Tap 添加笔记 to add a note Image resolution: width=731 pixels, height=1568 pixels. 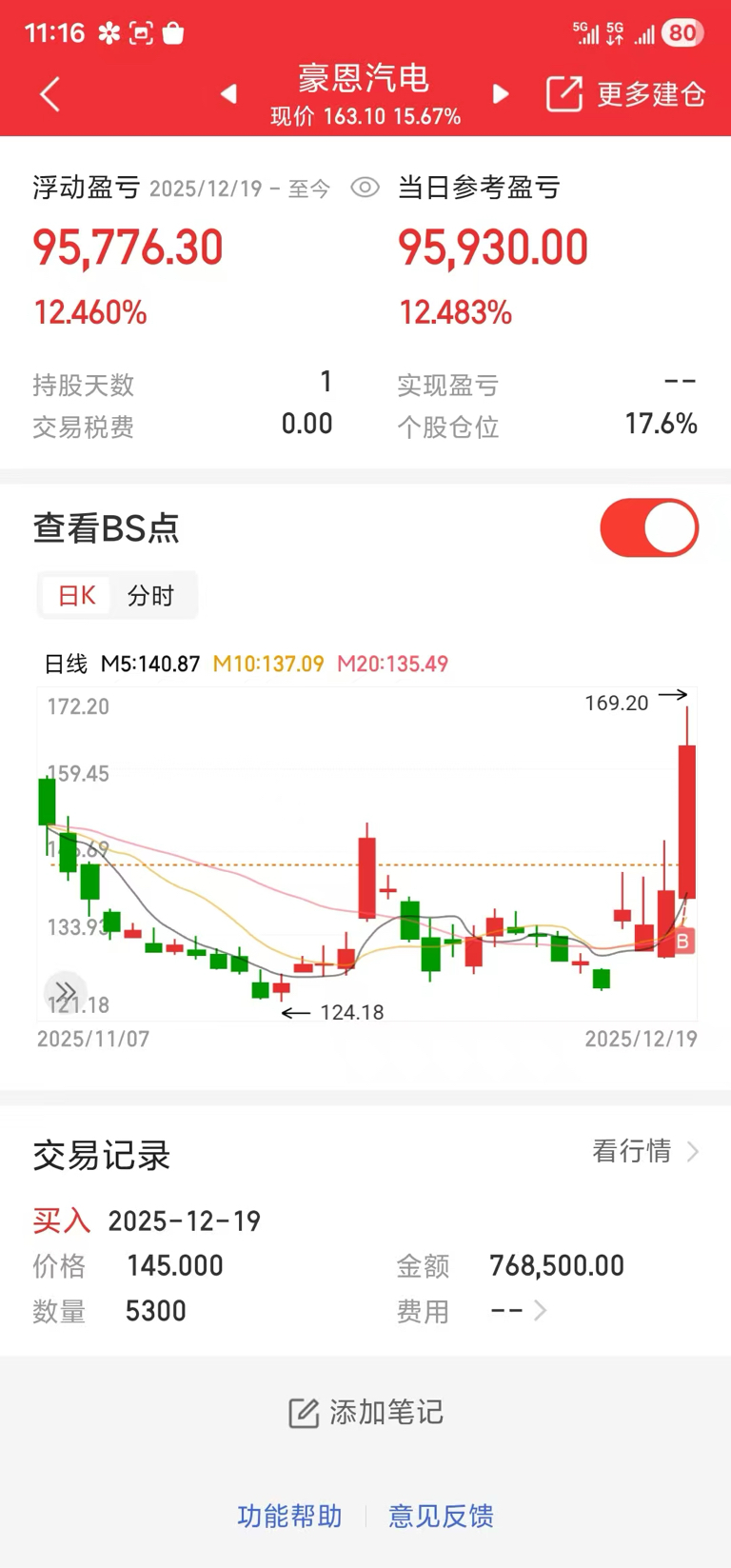(x=365, y=1412)
